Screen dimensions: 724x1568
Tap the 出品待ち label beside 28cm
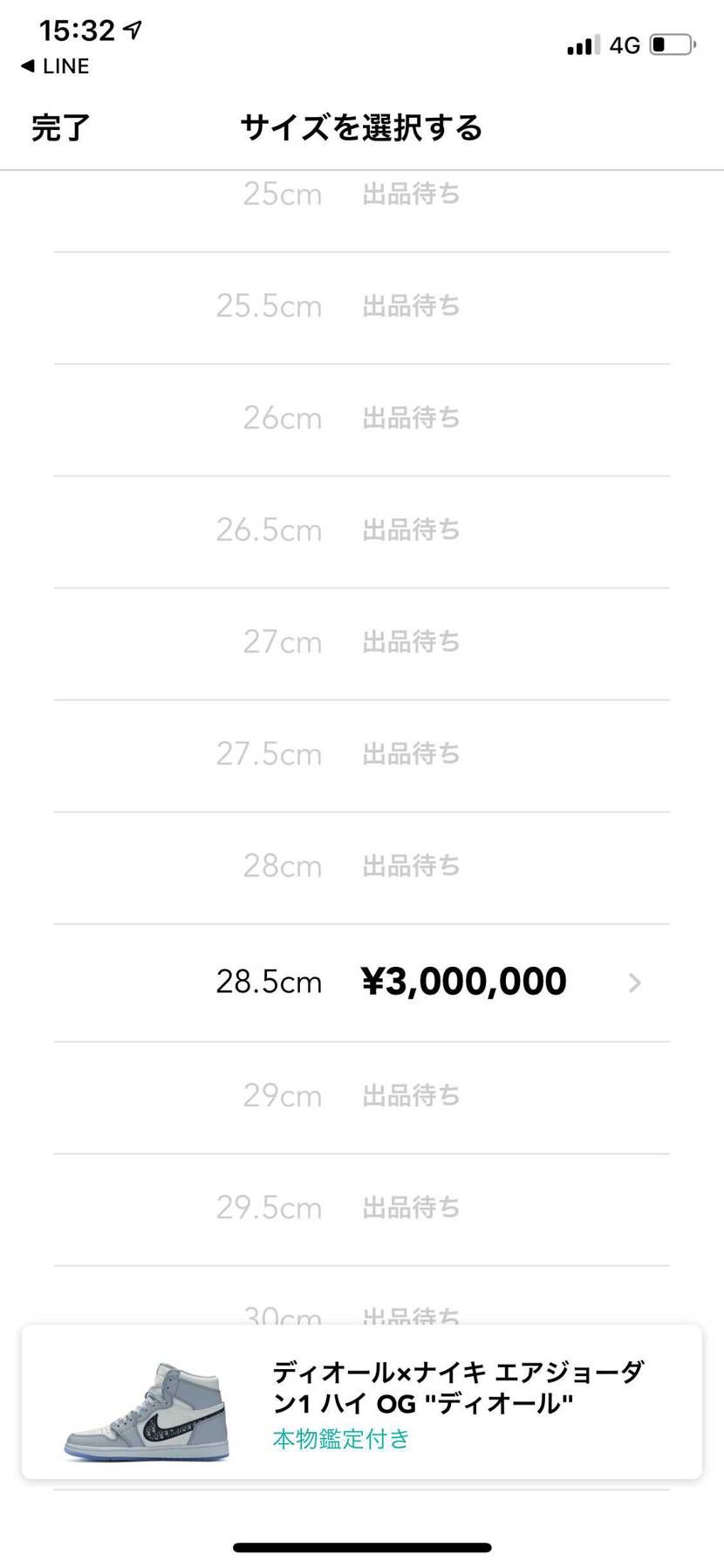point(412,865)
